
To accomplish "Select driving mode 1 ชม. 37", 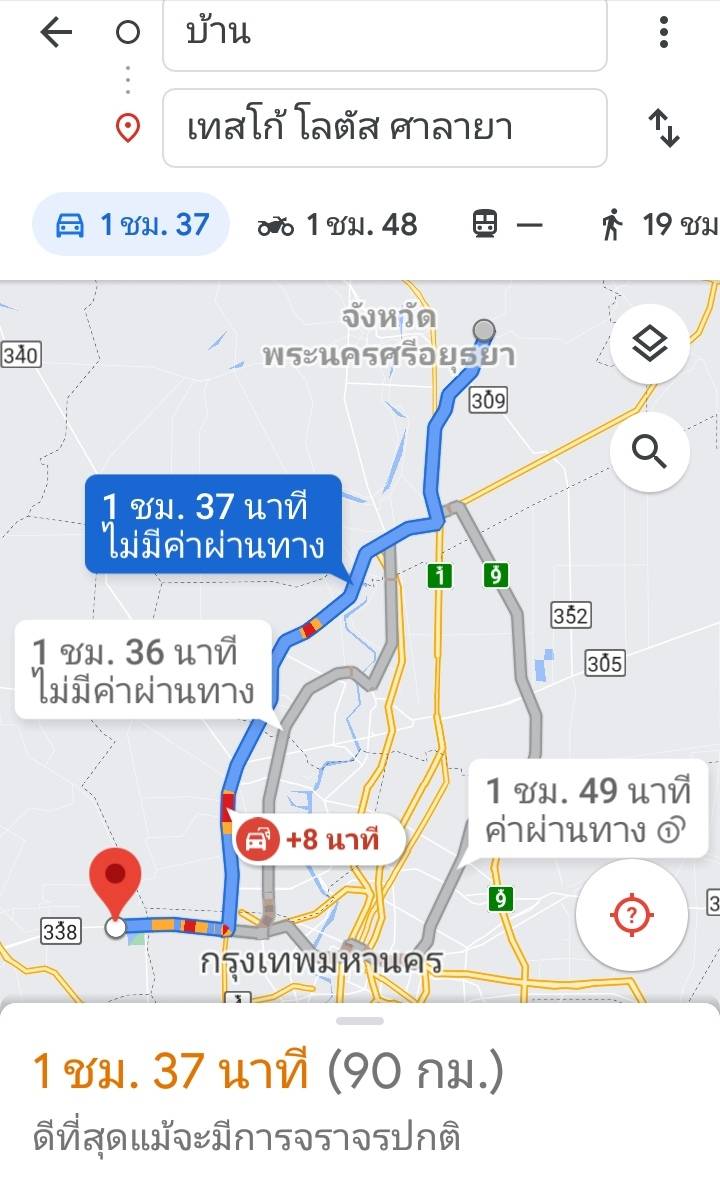I will coord(132,225).
